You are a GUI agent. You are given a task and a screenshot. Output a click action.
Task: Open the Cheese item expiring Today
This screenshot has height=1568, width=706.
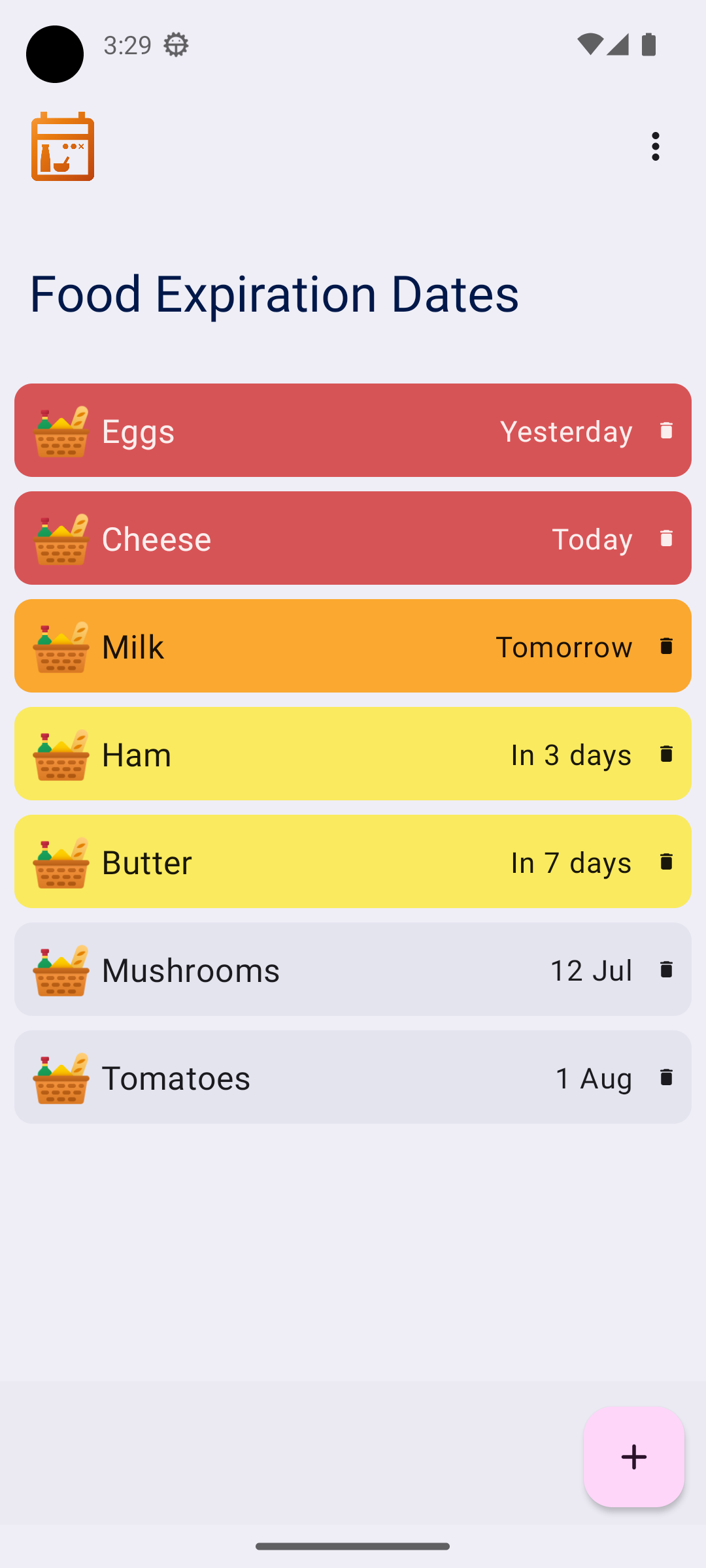294,538
